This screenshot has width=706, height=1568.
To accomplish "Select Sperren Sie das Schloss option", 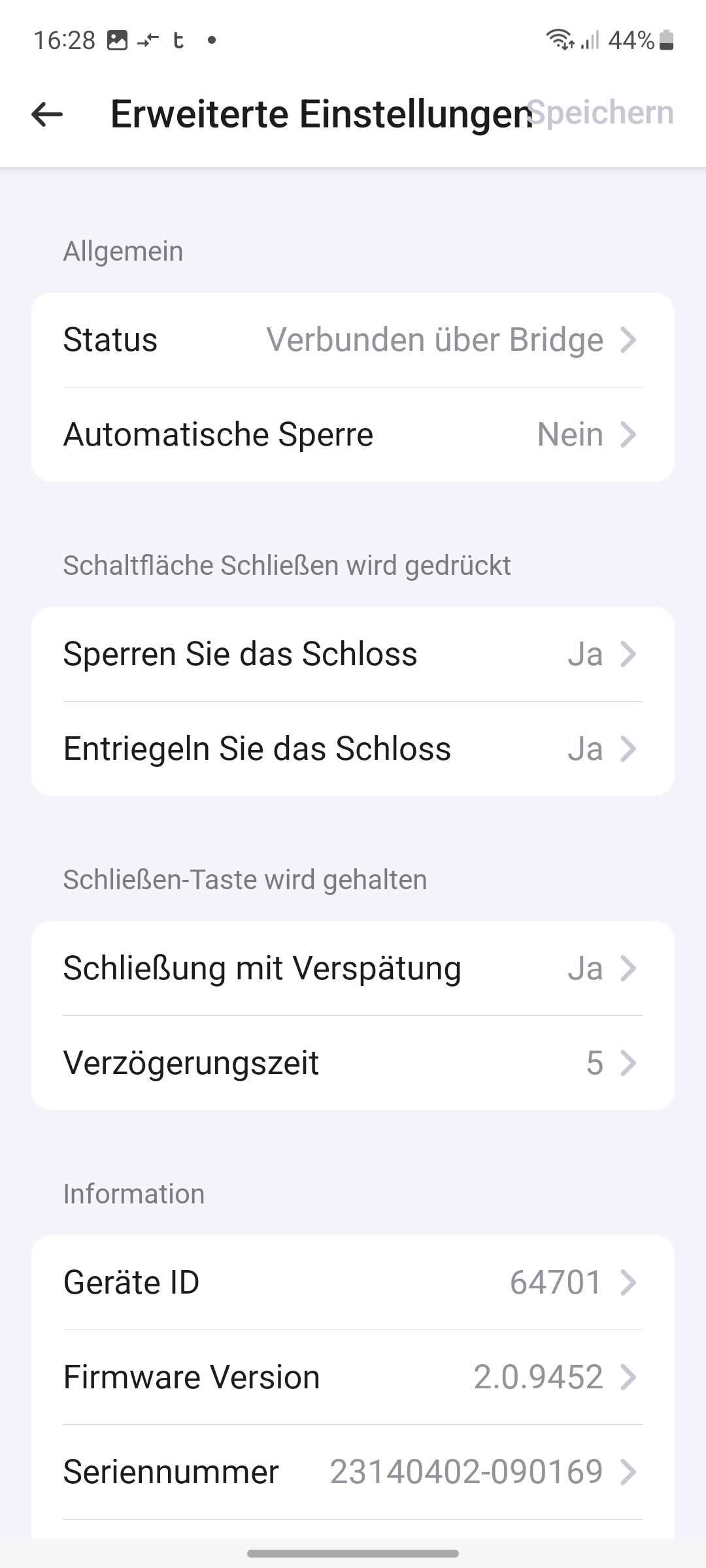I will click(353, 654).
